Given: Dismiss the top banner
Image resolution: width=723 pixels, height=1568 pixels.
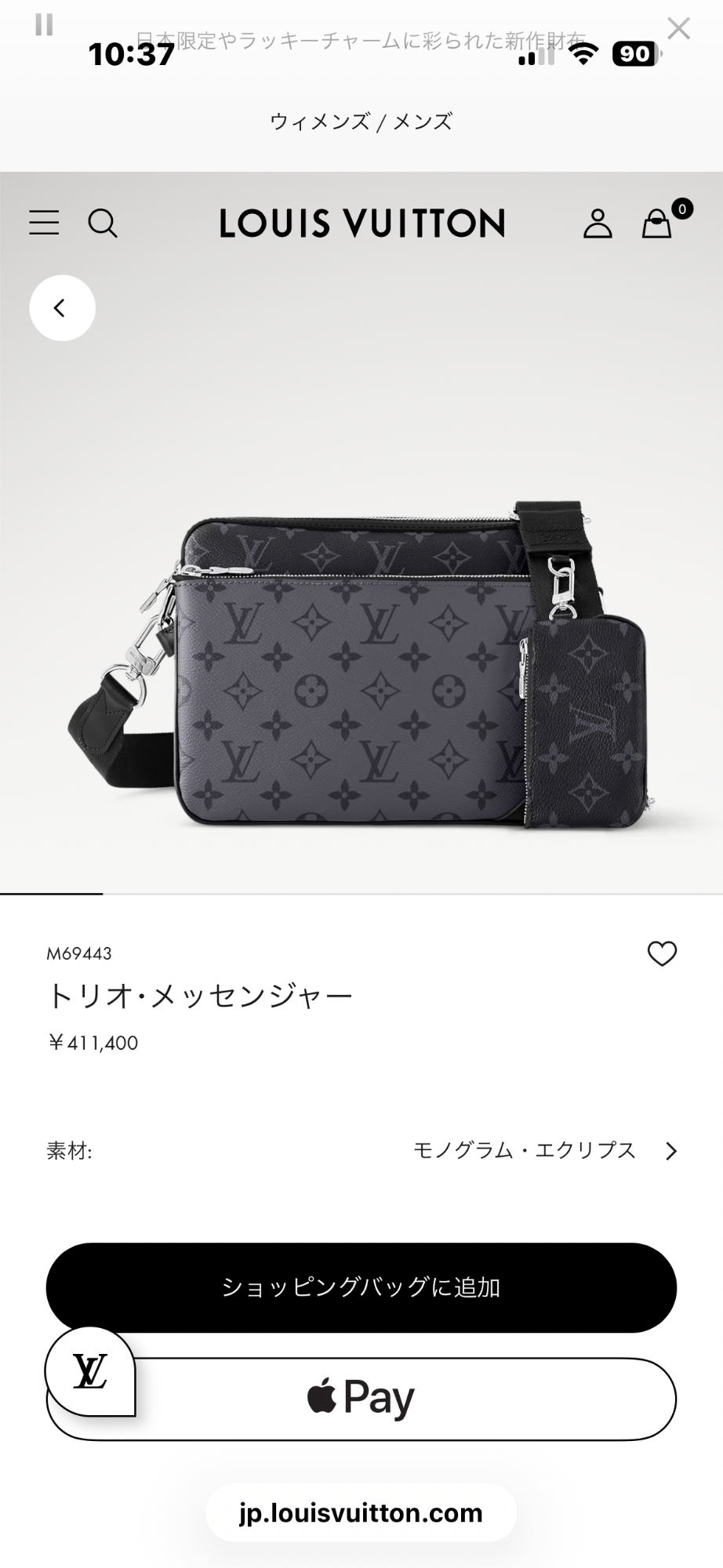Looking at the screenshot, I should pyautogui.click(x=678, y=29).
